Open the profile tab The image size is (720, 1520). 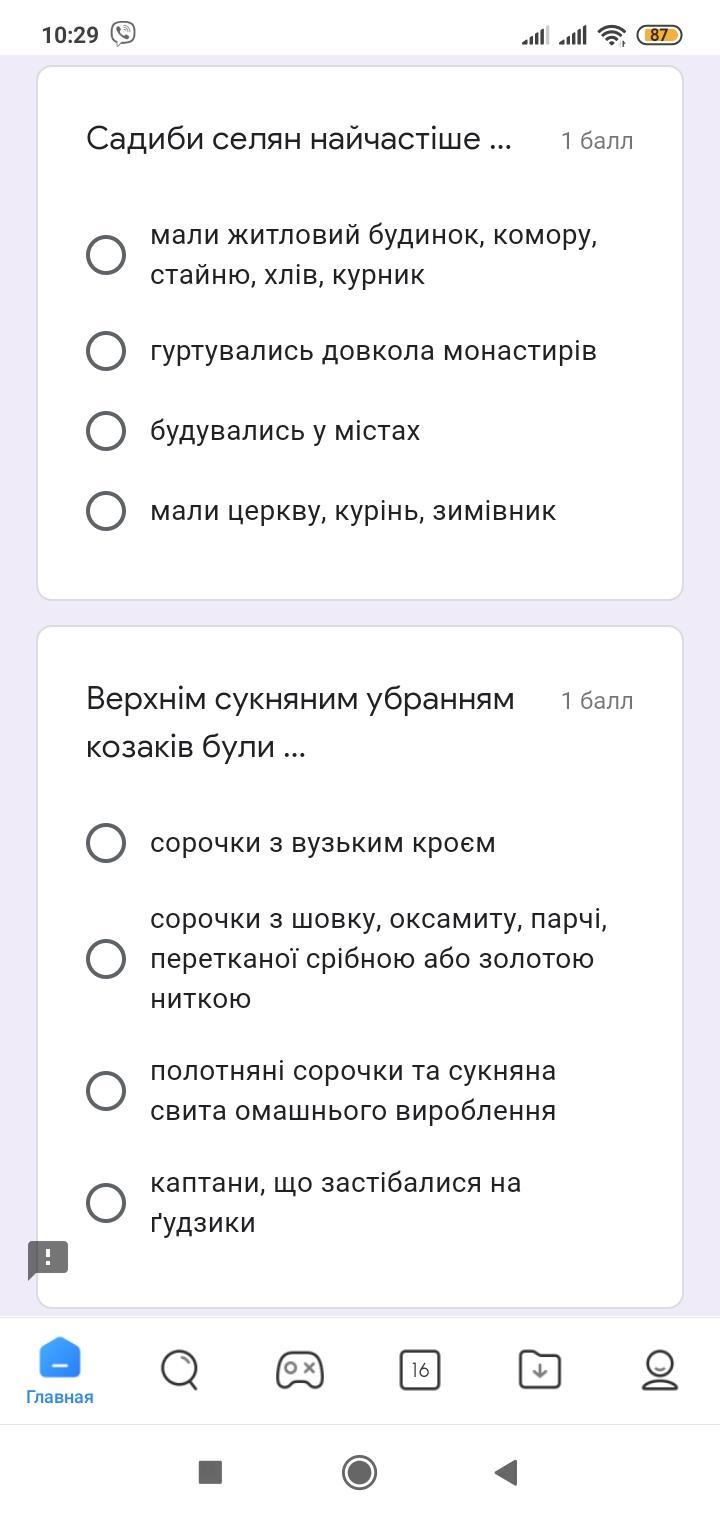pyautogui.click(x=660, y=1370)
